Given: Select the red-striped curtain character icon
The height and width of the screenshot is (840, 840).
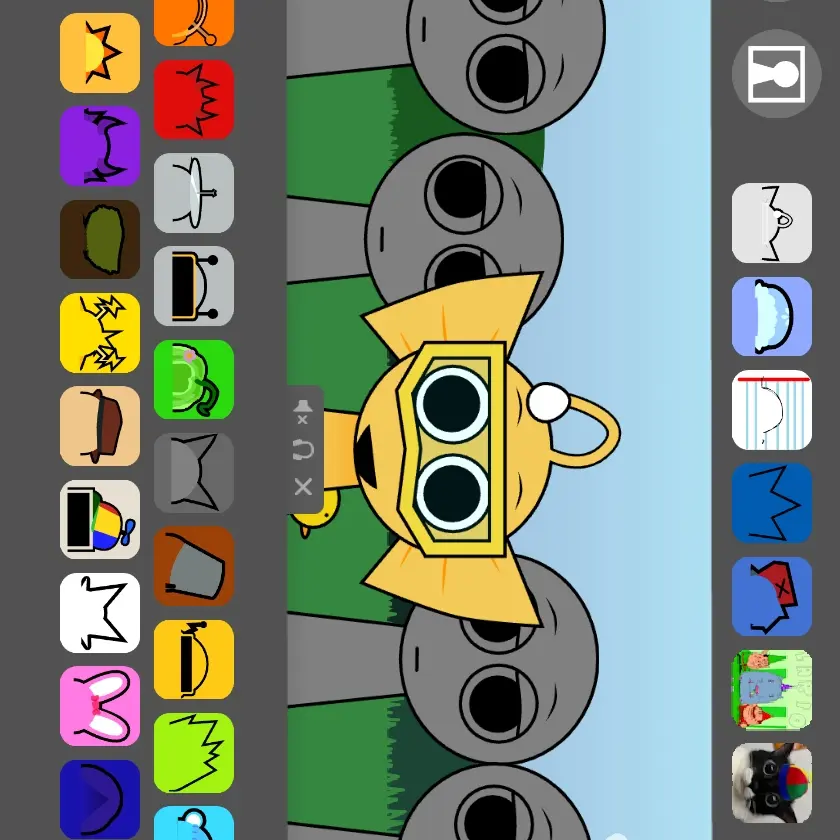Looking at the screenshot, I should click(x=772, y=410).
